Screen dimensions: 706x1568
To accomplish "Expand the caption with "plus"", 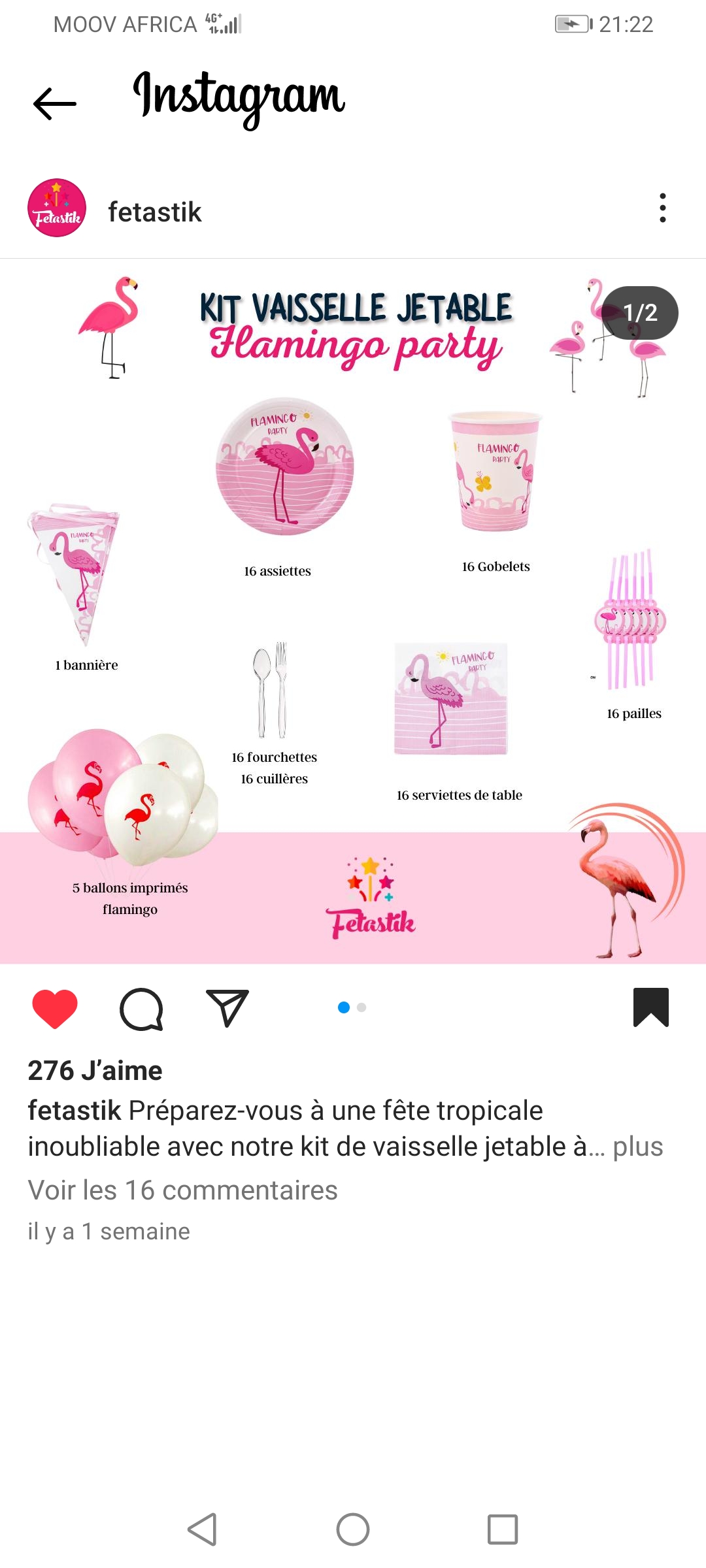I will click(x=637, y=1147).
